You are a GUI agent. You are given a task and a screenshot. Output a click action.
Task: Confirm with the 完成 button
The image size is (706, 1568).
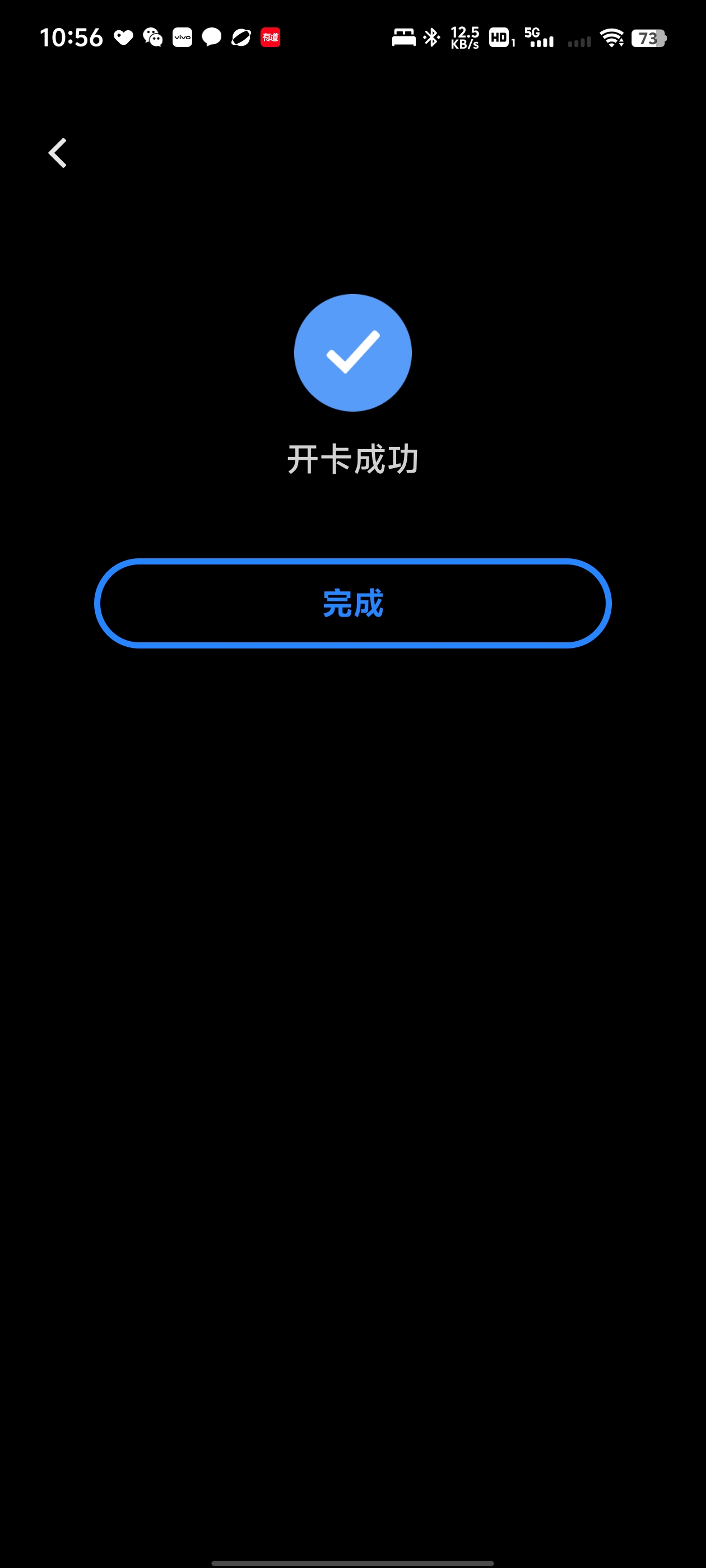352,603
